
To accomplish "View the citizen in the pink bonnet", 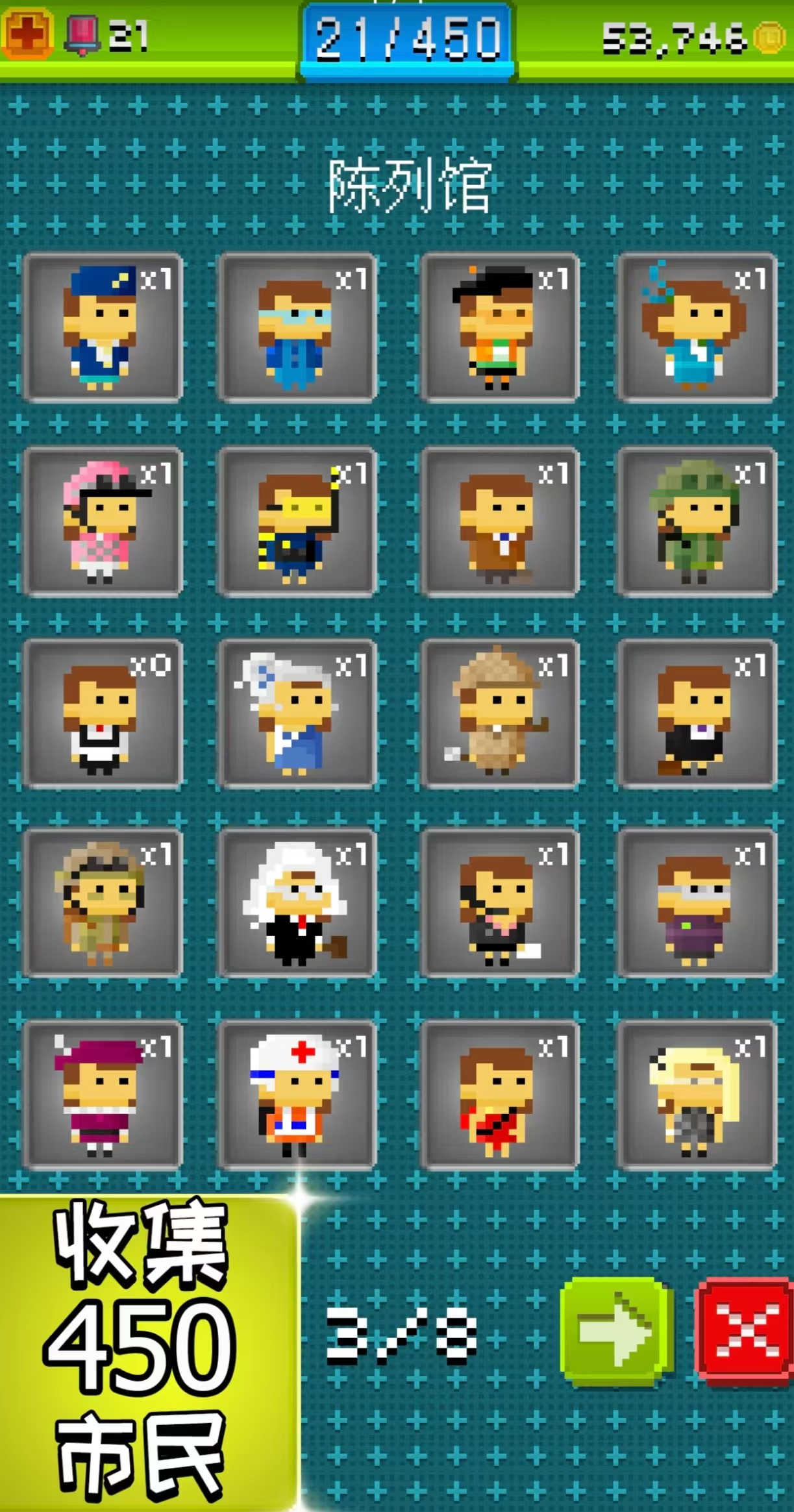I will point(103,521).
